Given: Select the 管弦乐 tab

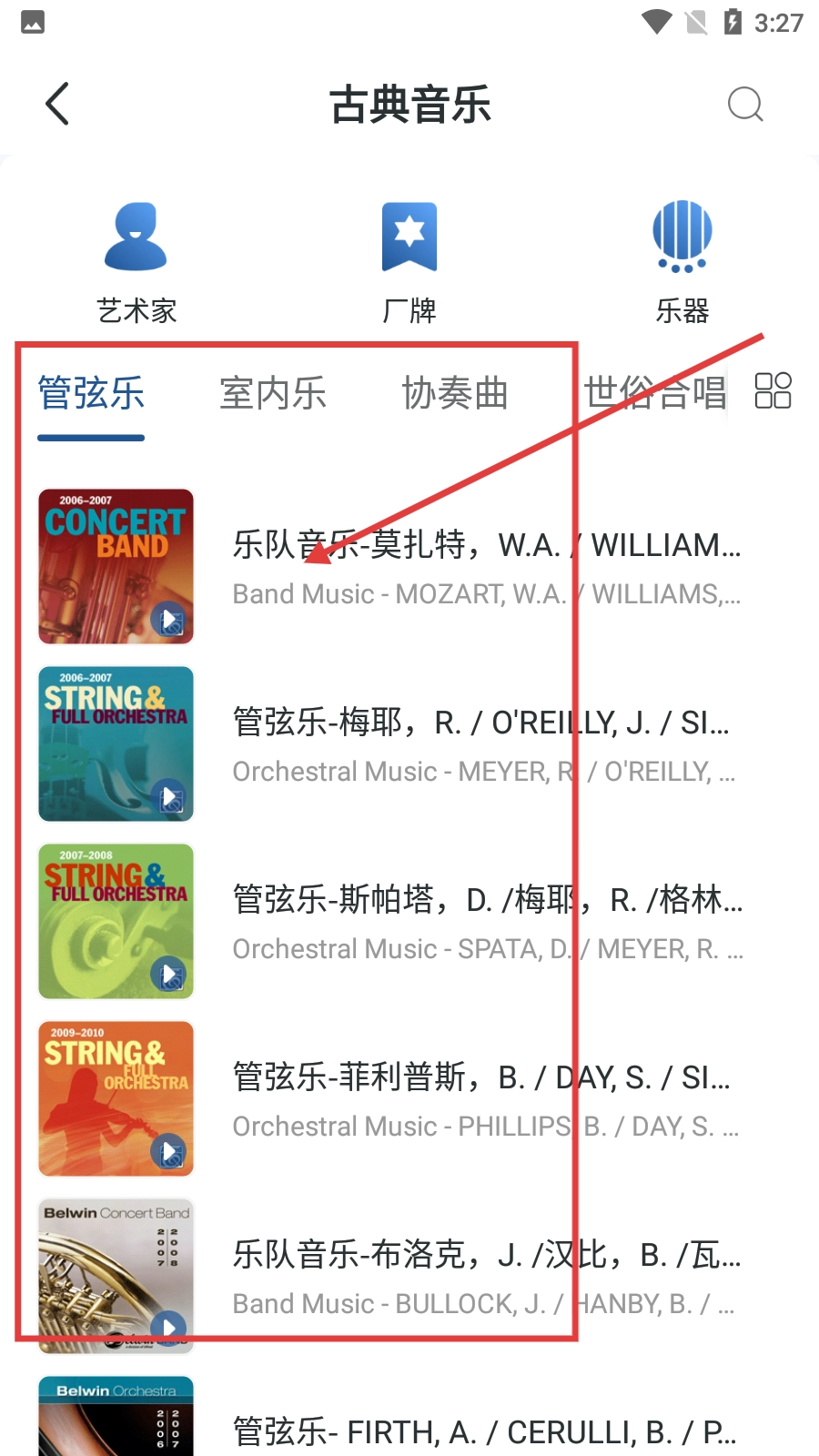Looking at the screenshot, I should [x=91, y=394].
